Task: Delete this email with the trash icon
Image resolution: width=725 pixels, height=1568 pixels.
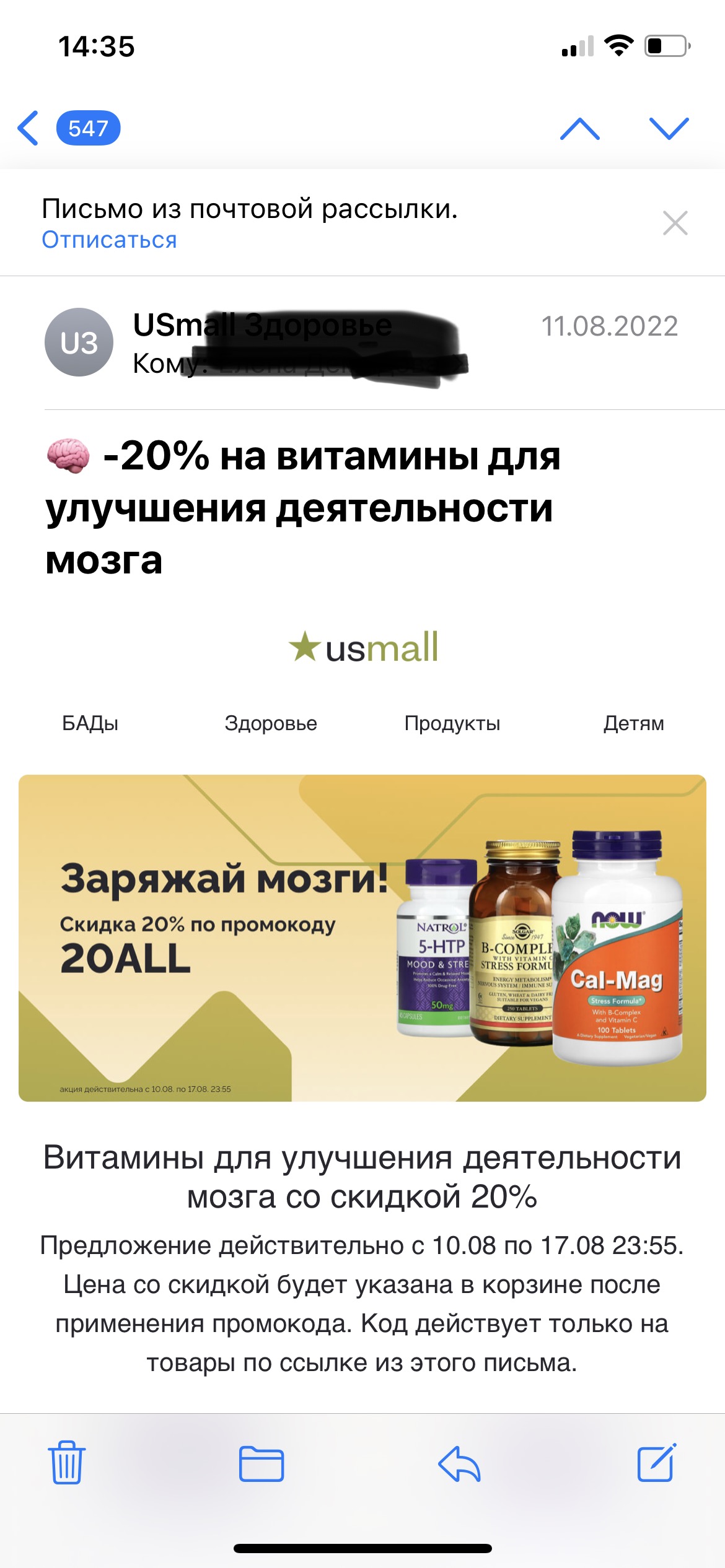Action: pos(67,1463)
